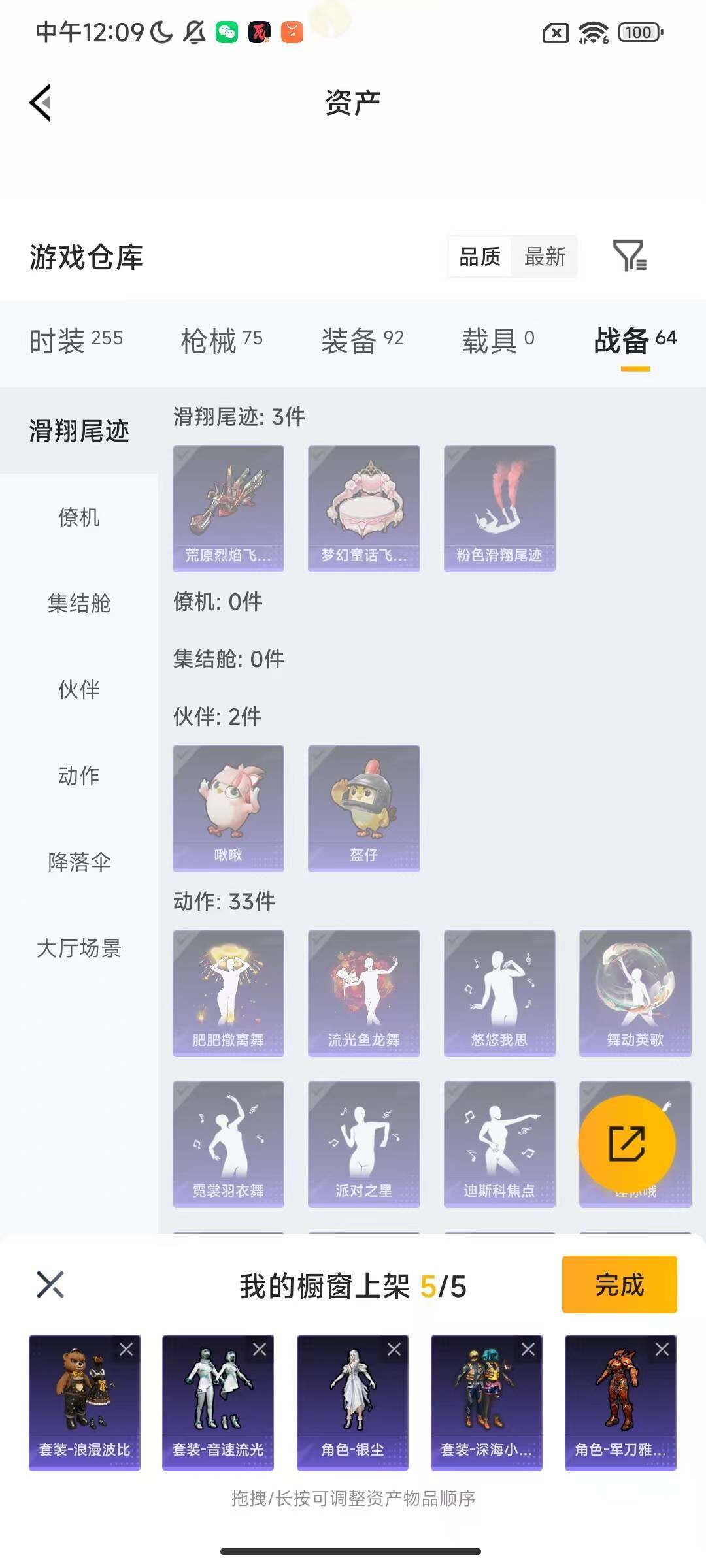Open the 套装-浪漫波比 showcase thumbnail
This screenshot has width=706, height=1568.
(x=84, y=1401)
